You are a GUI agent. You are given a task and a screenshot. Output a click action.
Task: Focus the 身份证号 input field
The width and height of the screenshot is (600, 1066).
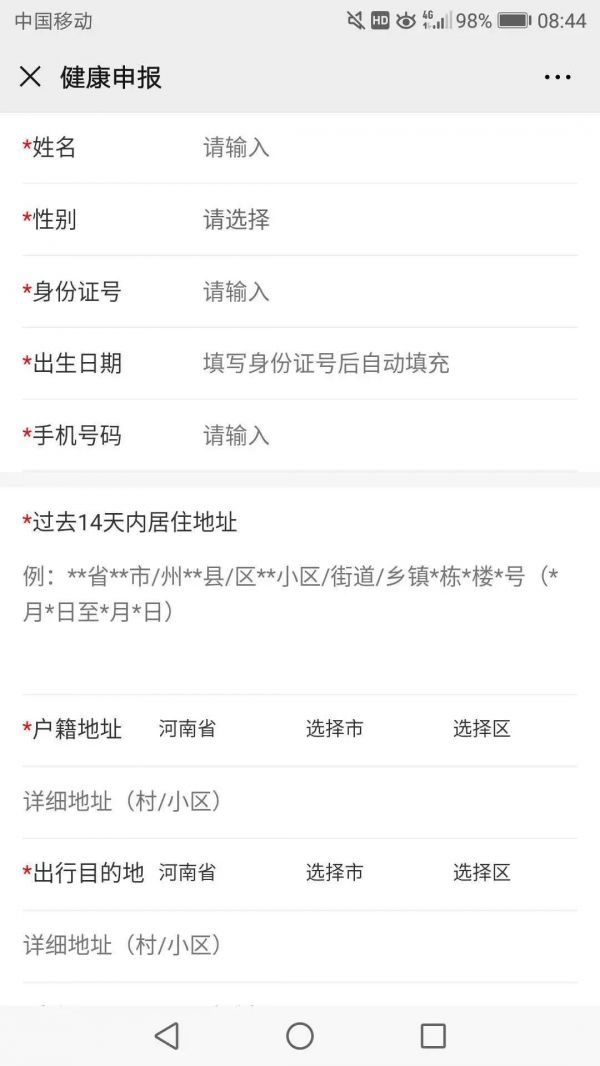point(389,292)
